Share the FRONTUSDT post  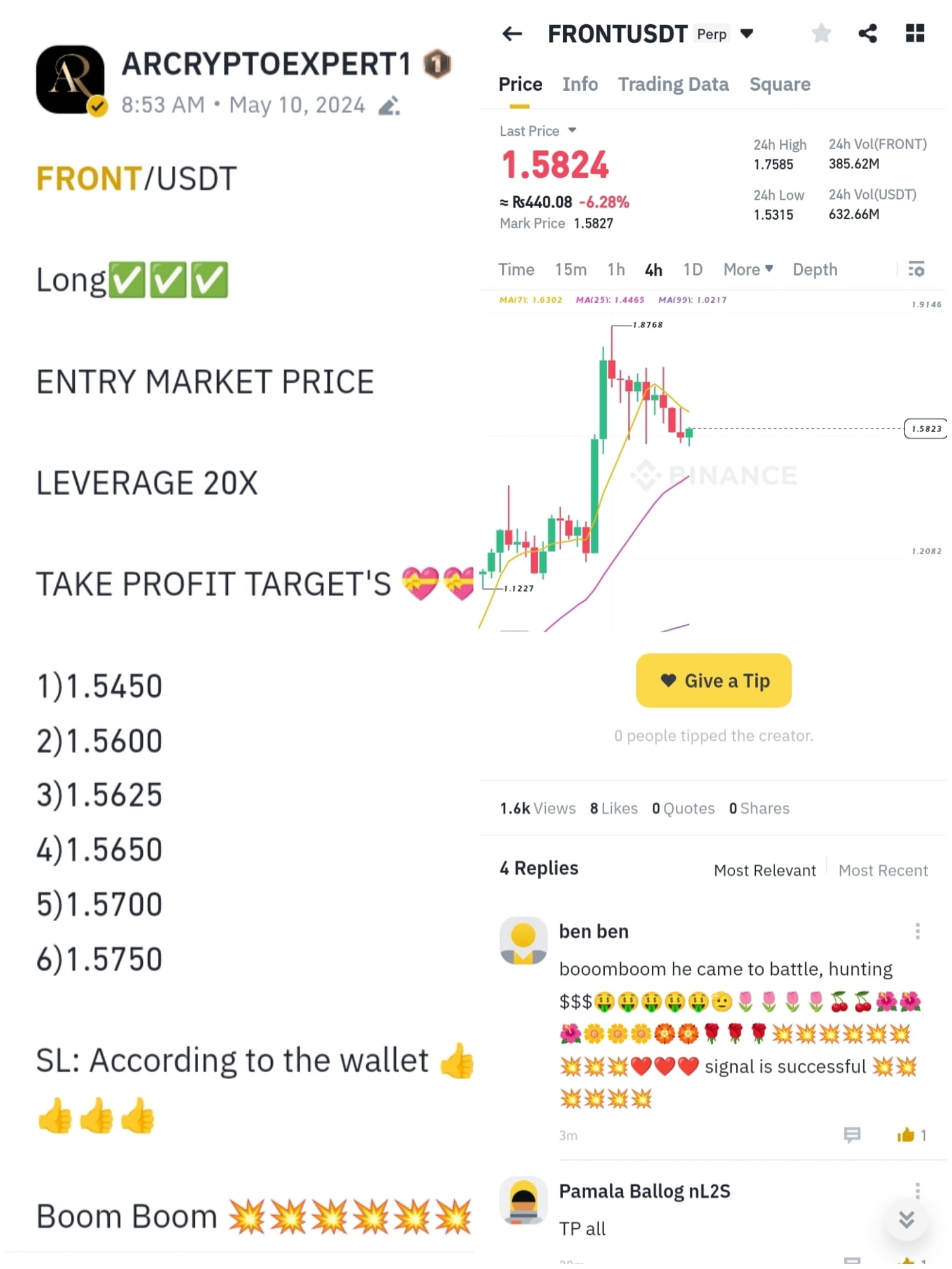(x=868, y=34)
